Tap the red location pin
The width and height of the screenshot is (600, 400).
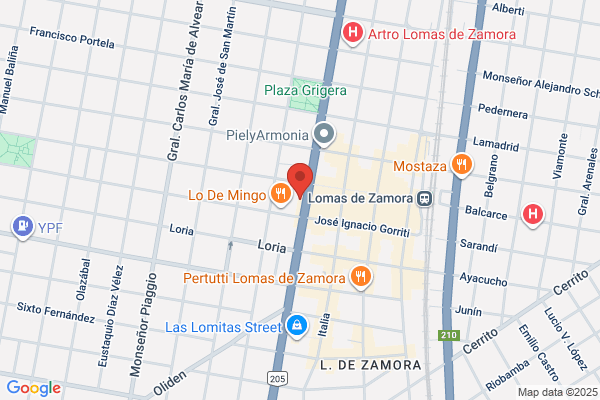coord(300,180)
